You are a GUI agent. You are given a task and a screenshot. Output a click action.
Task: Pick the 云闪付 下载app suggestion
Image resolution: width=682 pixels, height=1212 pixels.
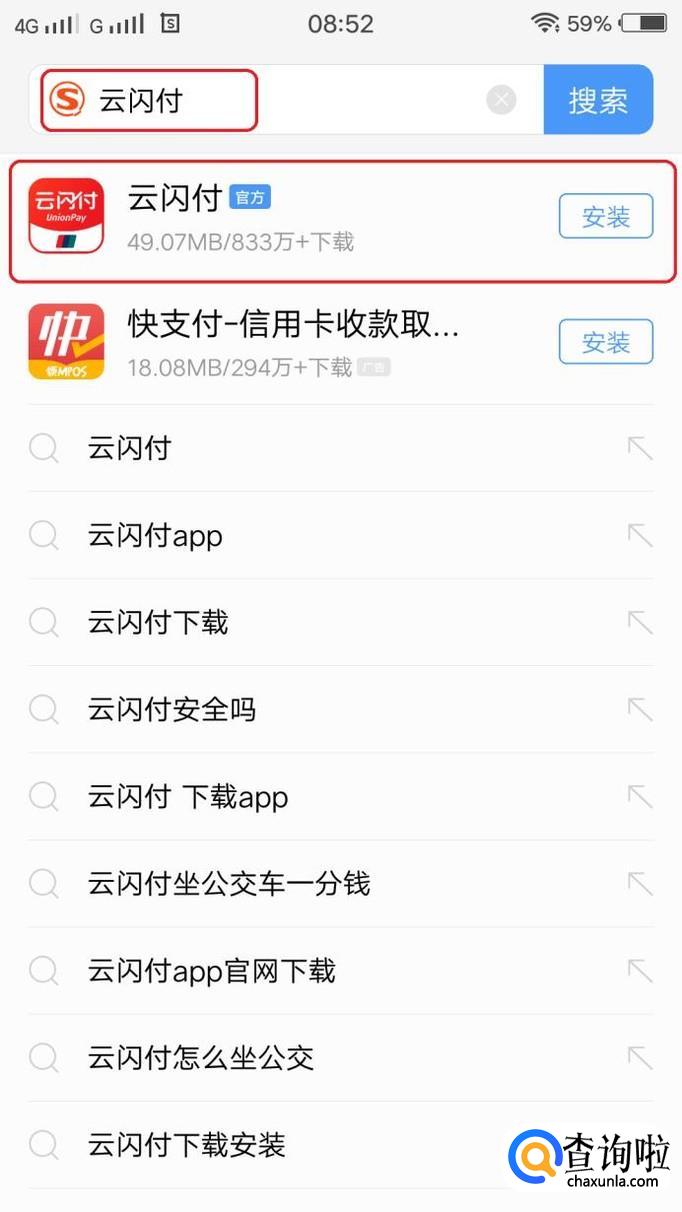pos(188,797)
